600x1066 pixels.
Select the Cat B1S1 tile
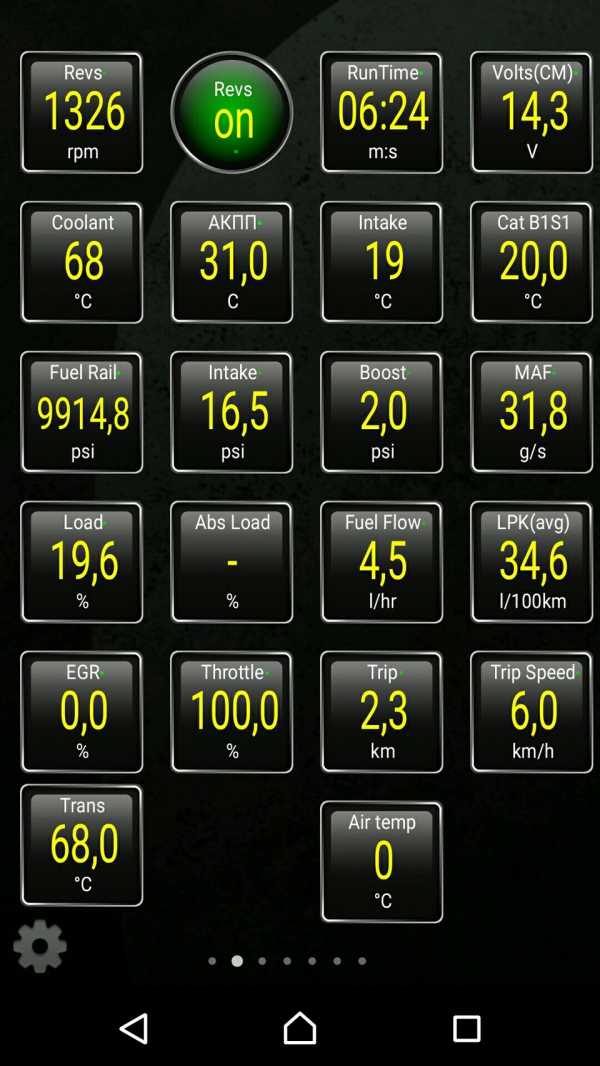coord(532,263)
